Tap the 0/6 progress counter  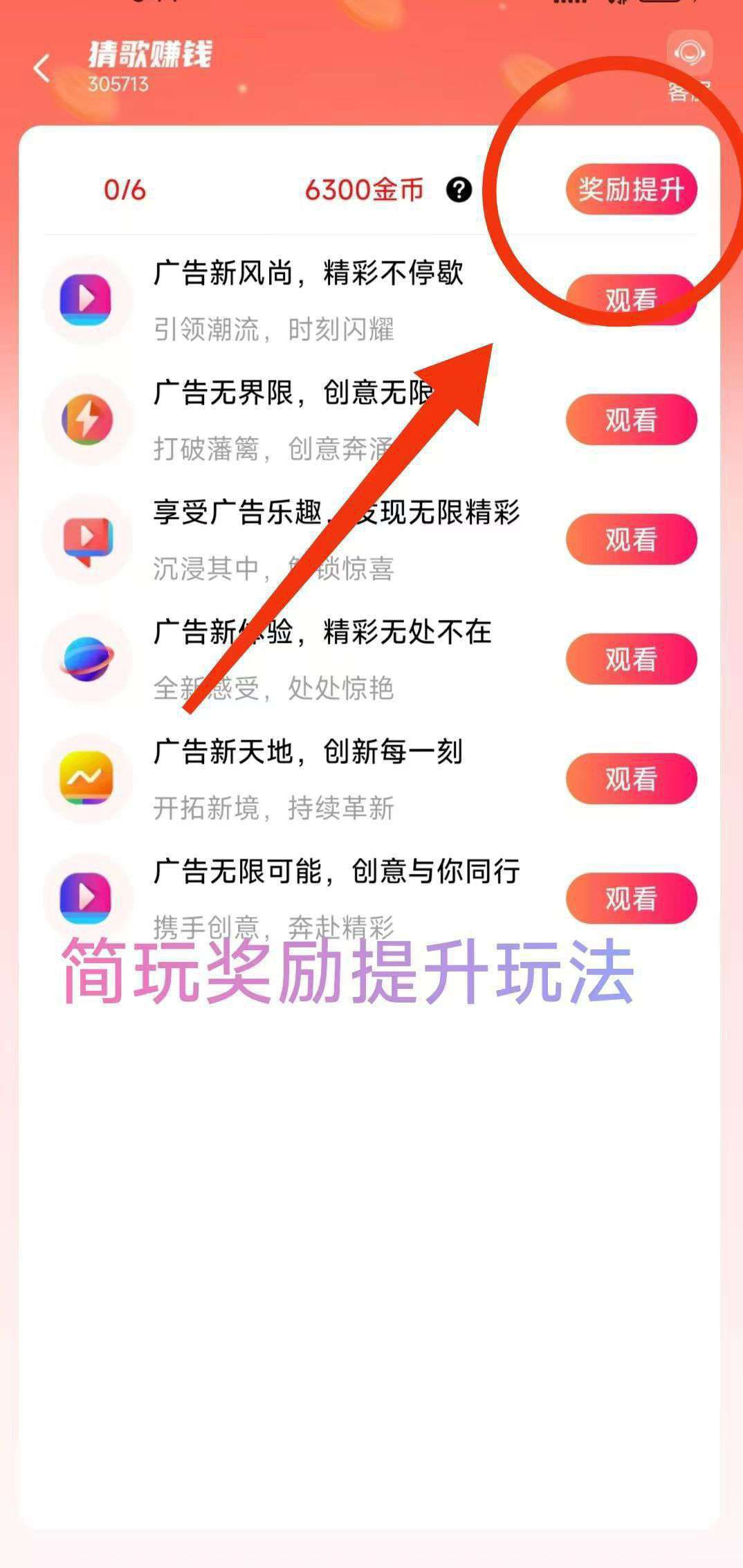123,192
